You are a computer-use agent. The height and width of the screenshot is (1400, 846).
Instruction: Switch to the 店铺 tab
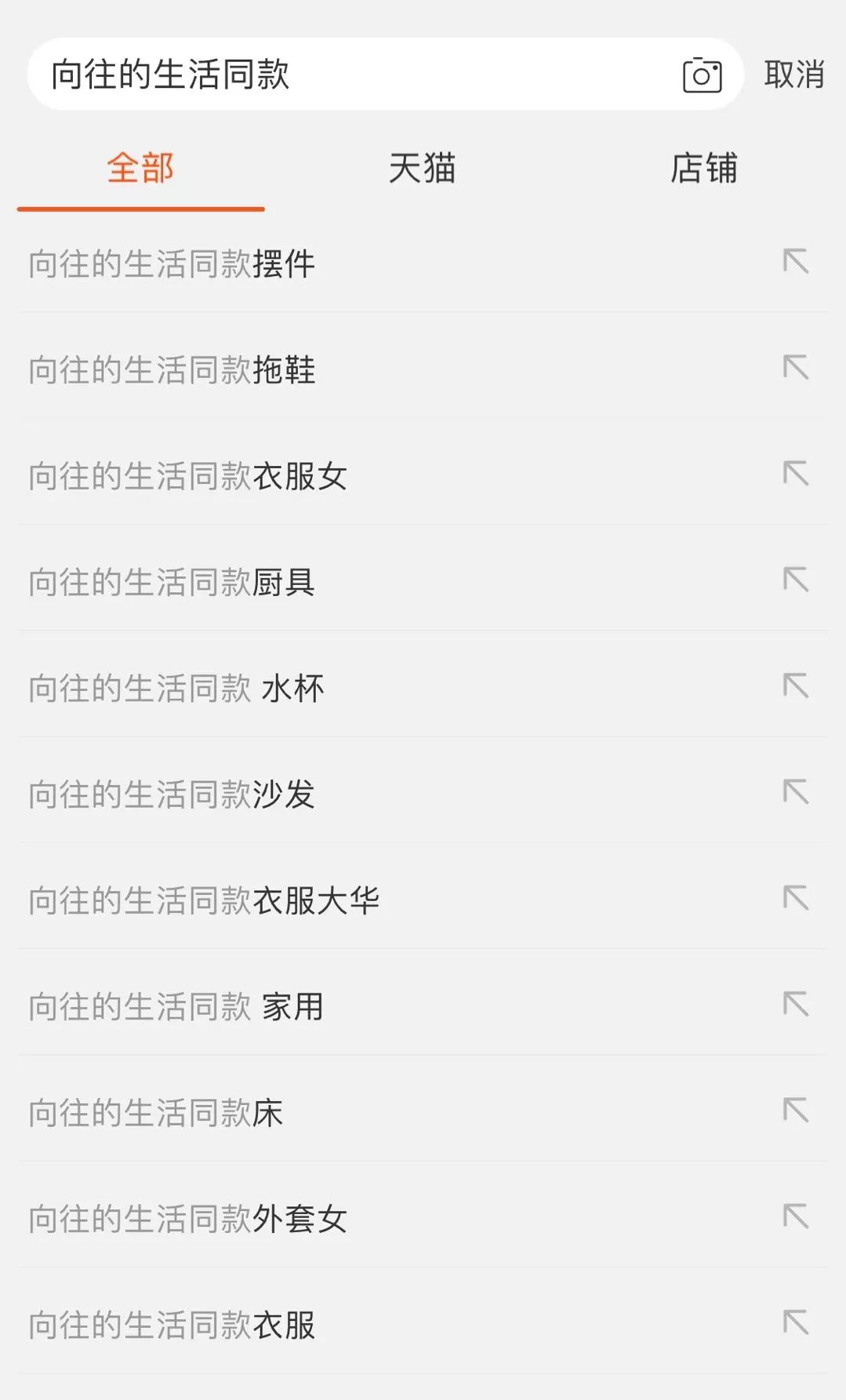pos(704,169)
